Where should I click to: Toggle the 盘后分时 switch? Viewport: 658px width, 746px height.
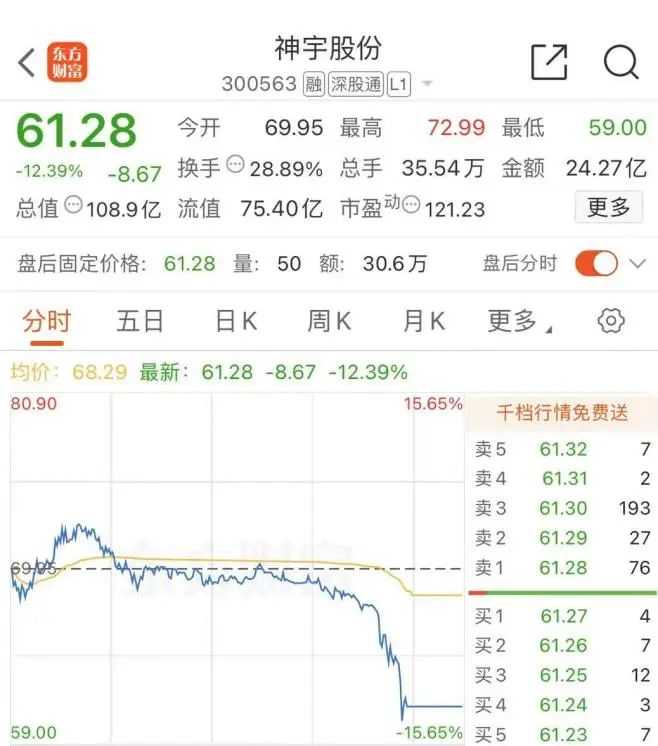click(597, 264)
